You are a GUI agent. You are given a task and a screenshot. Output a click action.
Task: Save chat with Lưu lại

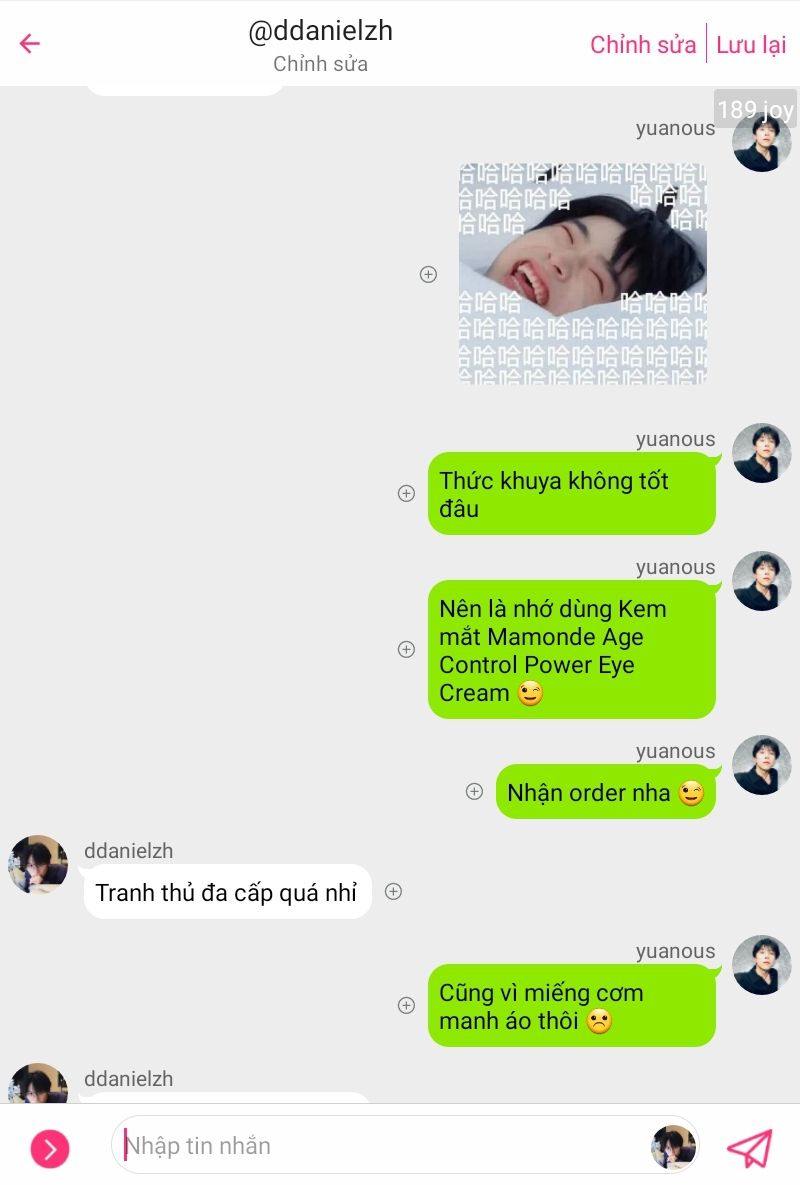click(x=751, y=44)
